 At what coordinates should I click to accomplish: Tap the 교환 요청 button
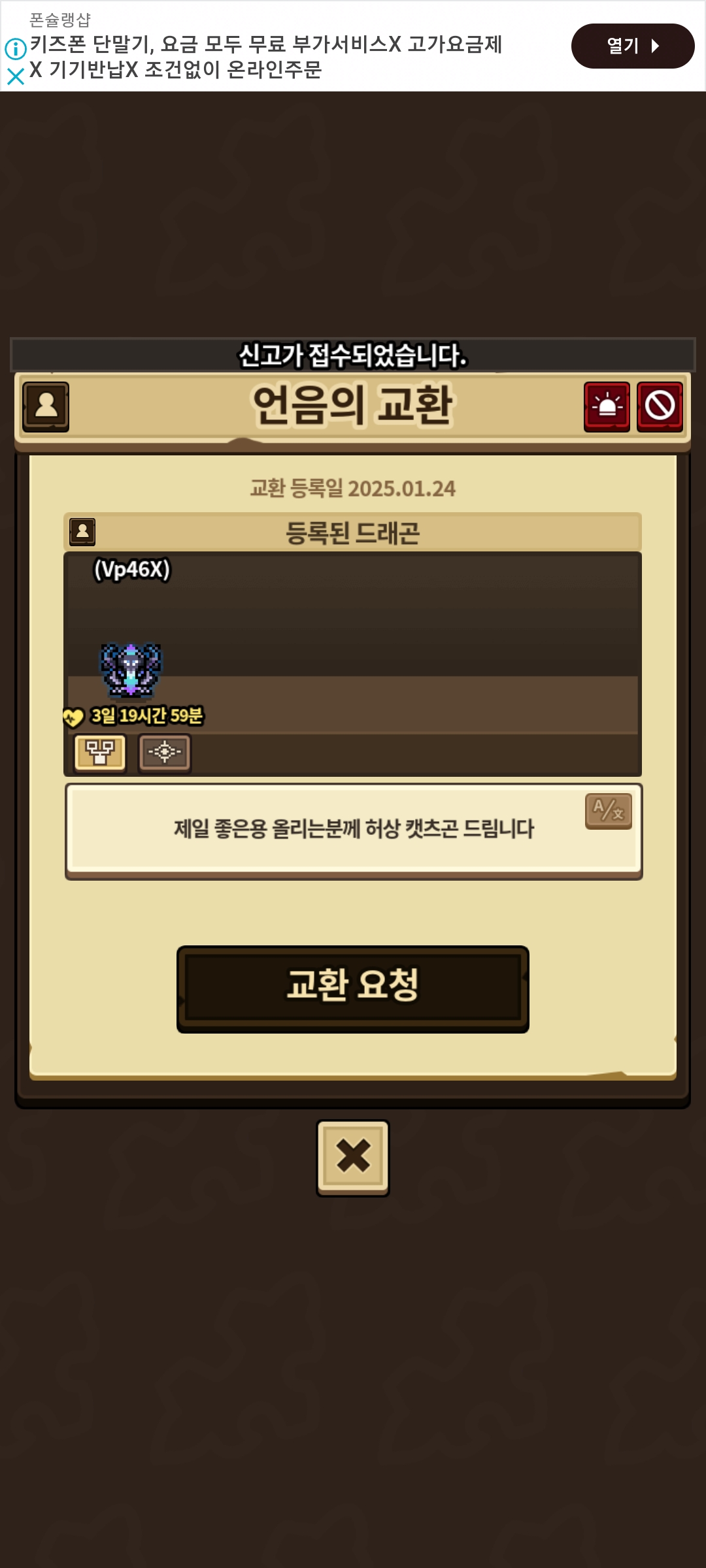coord(353,988)
